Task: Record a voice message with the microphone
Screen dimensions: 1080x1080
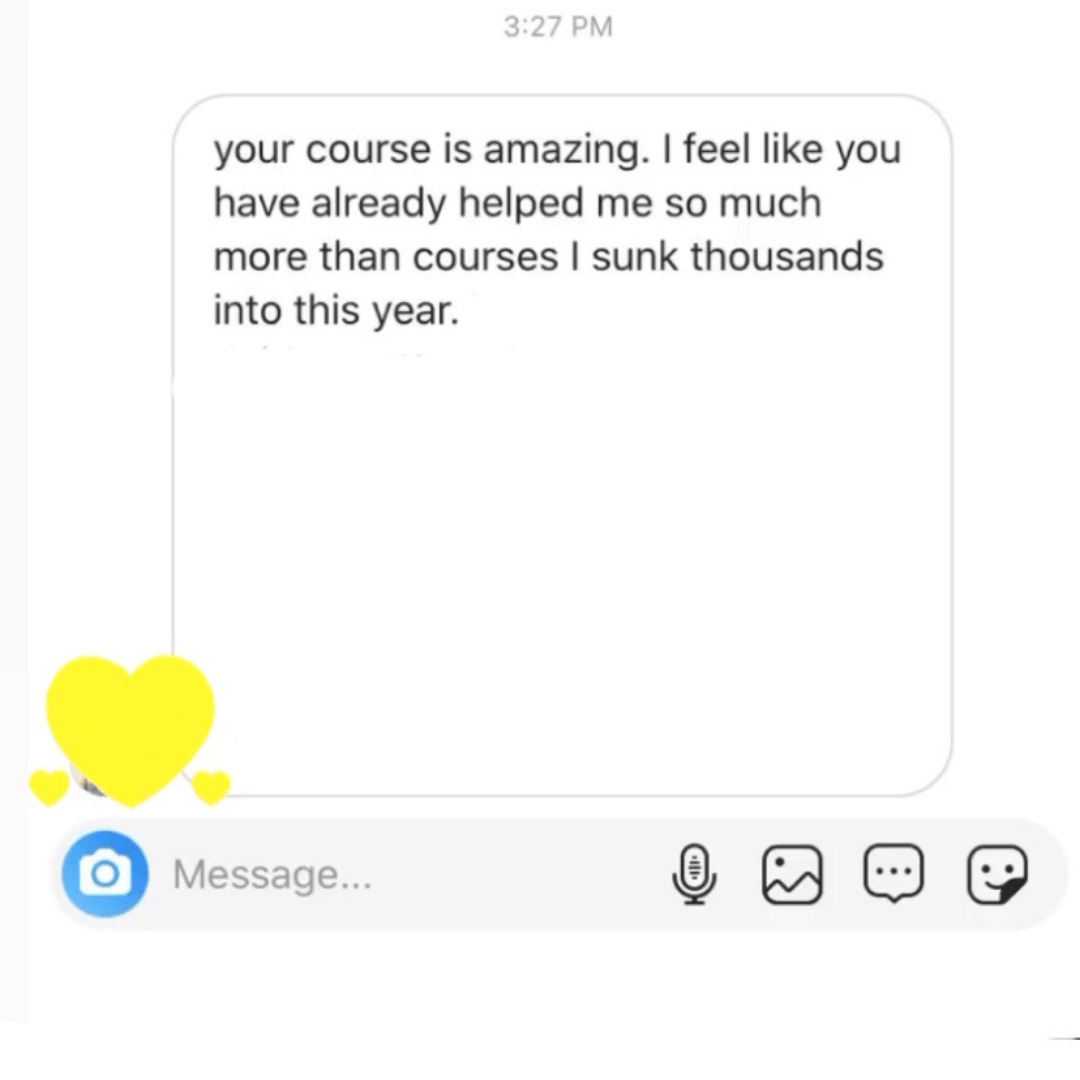Action: 694,874
